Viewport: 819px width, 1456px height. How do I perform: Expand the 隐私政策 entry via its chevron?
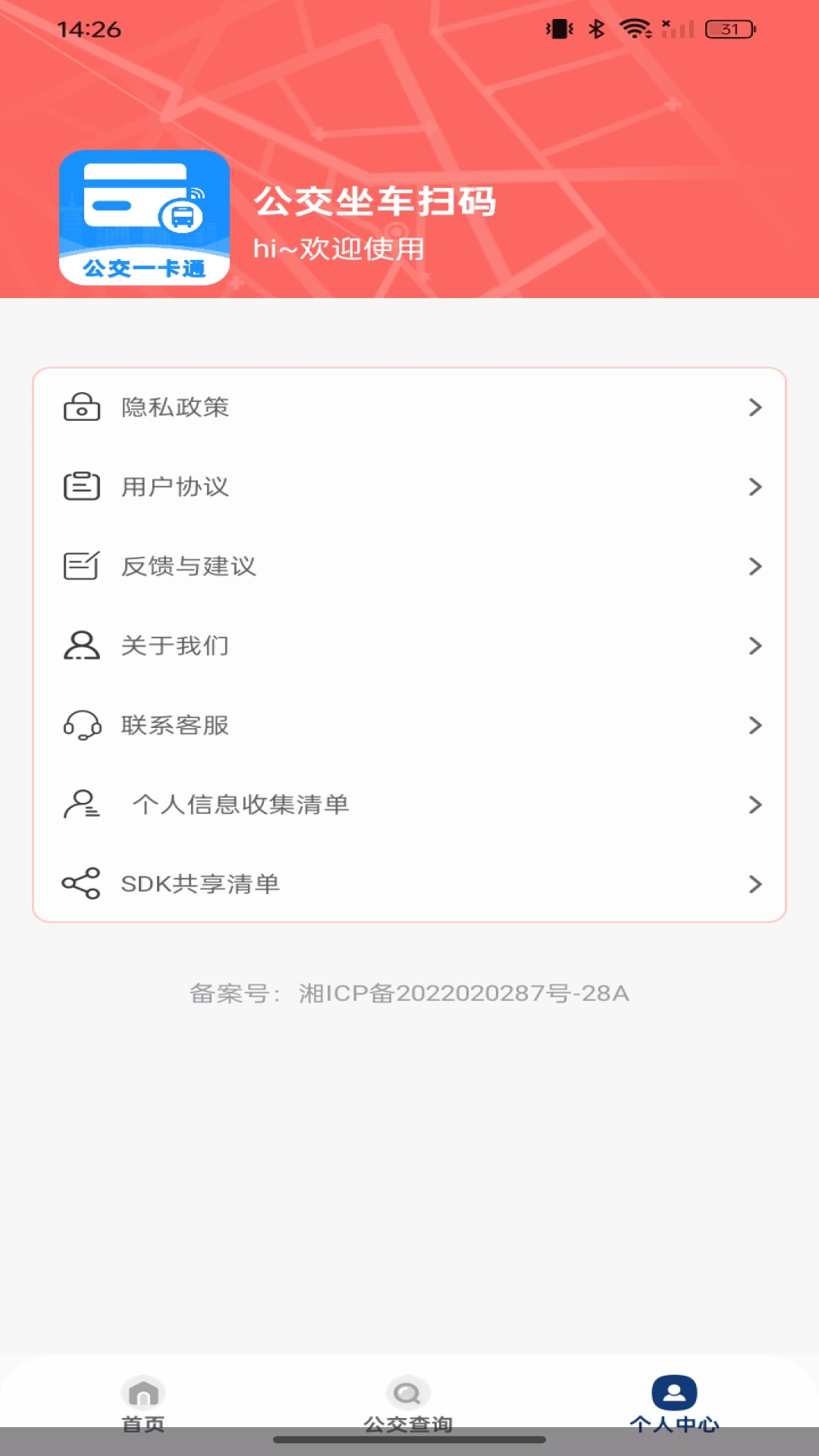[755, 408]
